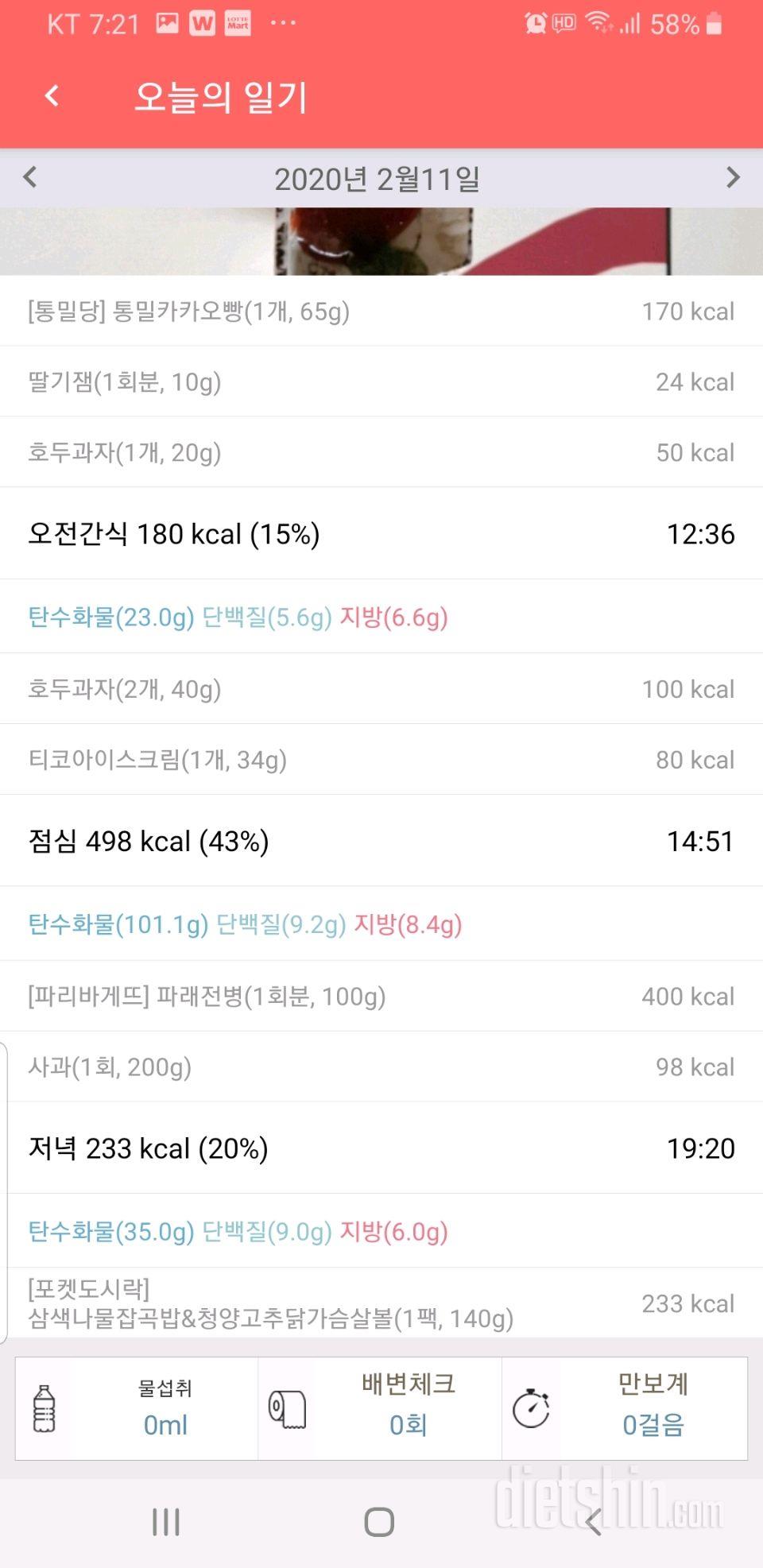Open the 만보계 step counter
This screenshot has width=763, height=1568.
coord(624,1409)
